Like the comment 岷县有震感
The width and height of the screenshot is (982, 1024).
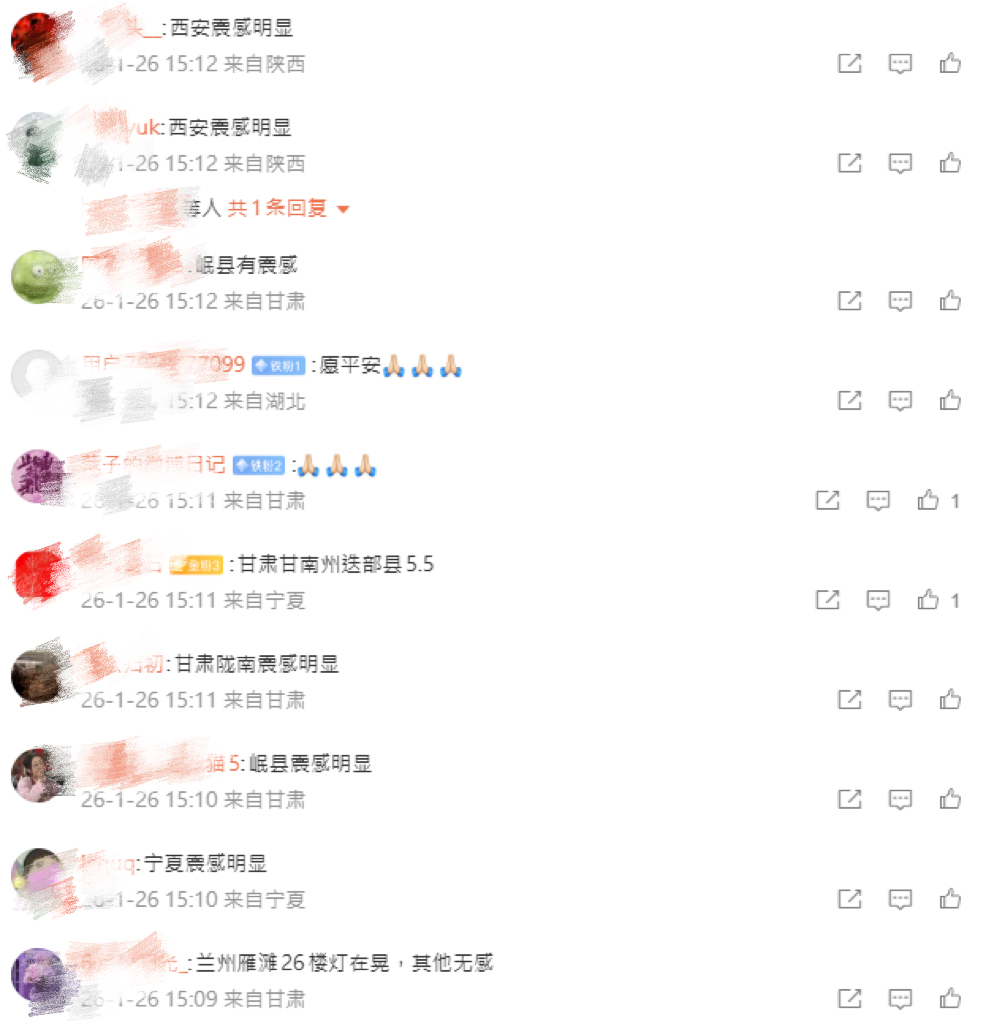click(x=950, y=301)
